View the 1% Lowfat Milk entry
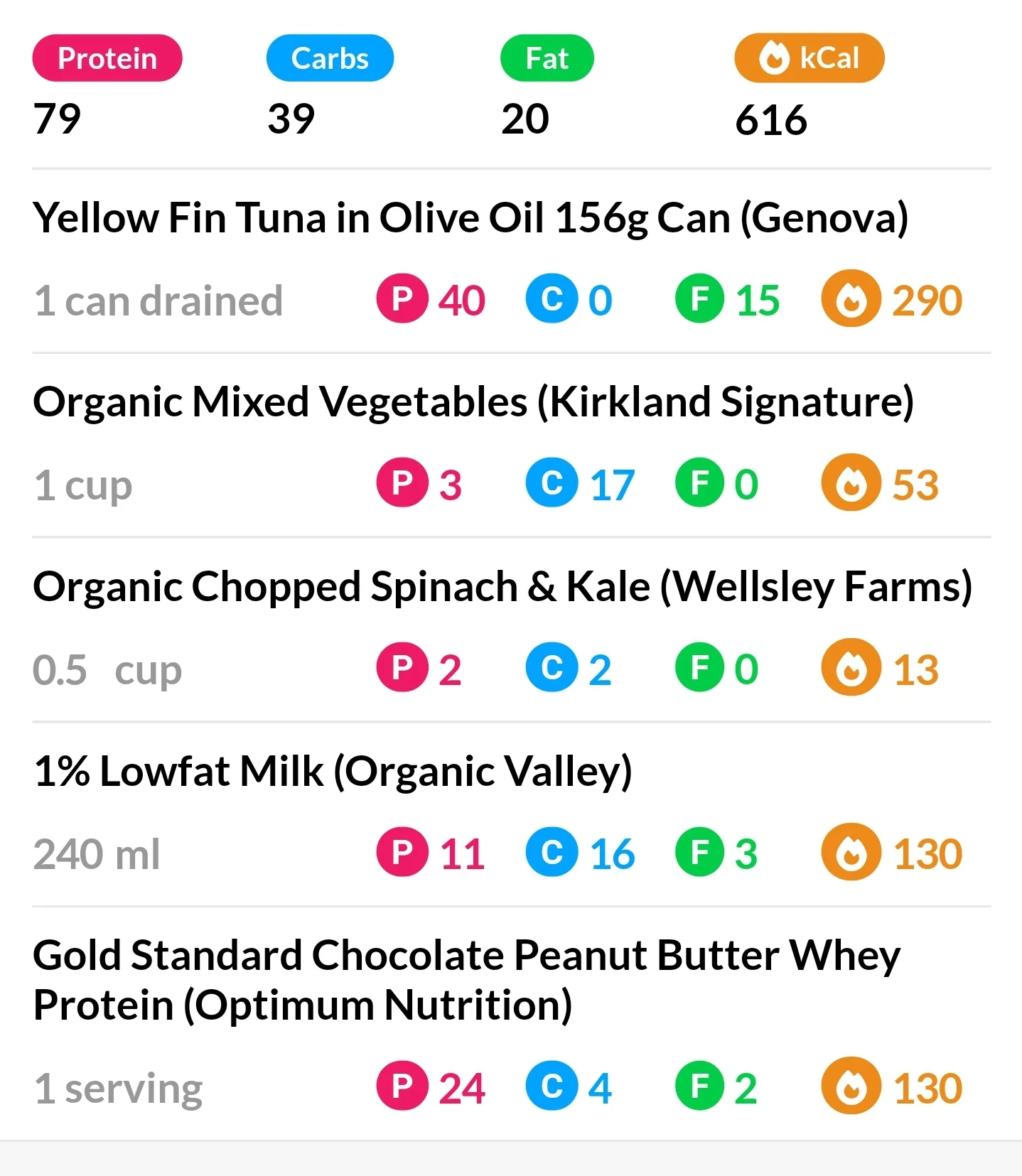This screenshot has height=1176, width=1022. 333,772
